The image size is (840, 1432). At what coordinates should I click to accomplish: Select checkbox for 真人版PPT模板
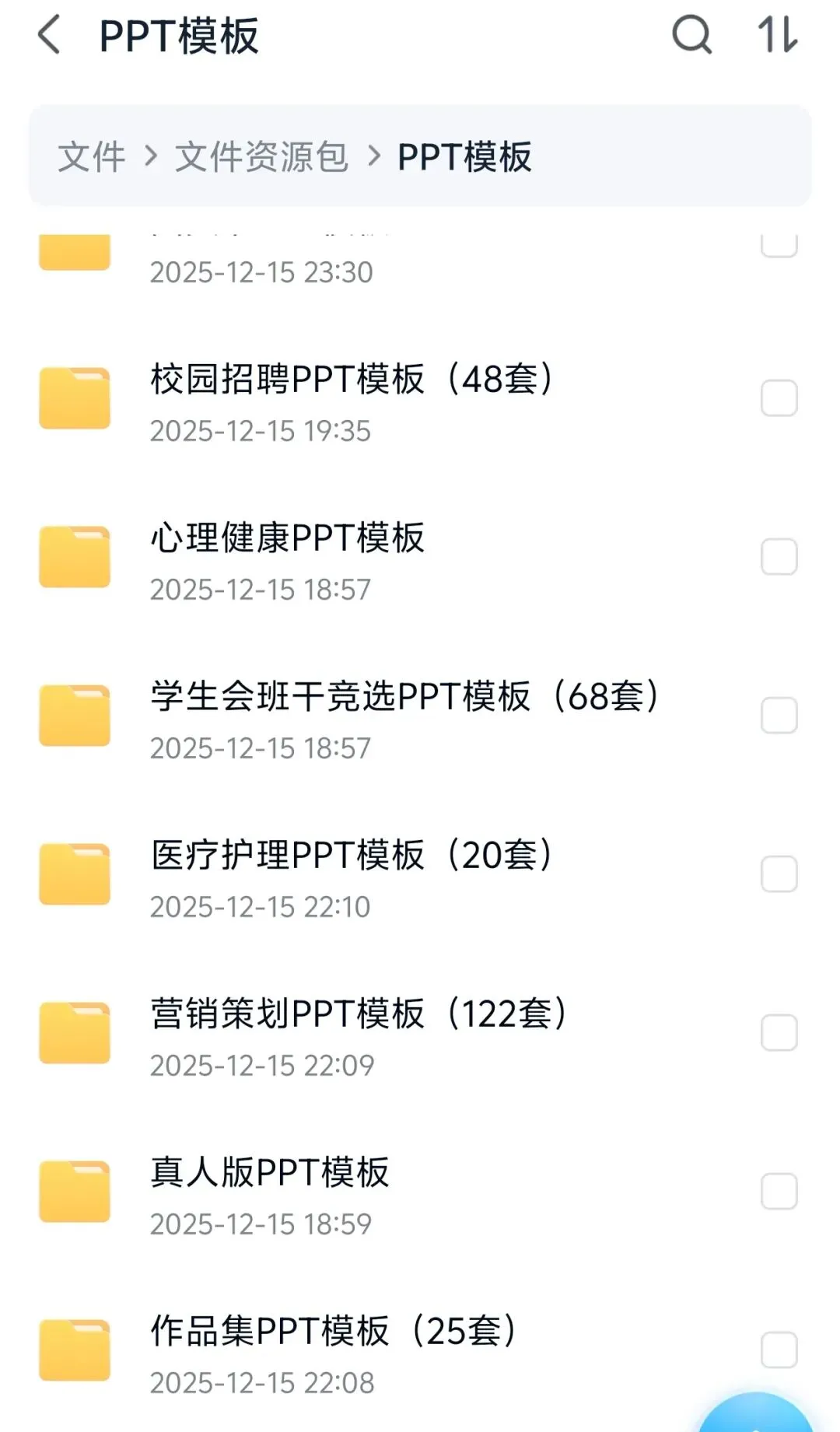[779, 1192]
